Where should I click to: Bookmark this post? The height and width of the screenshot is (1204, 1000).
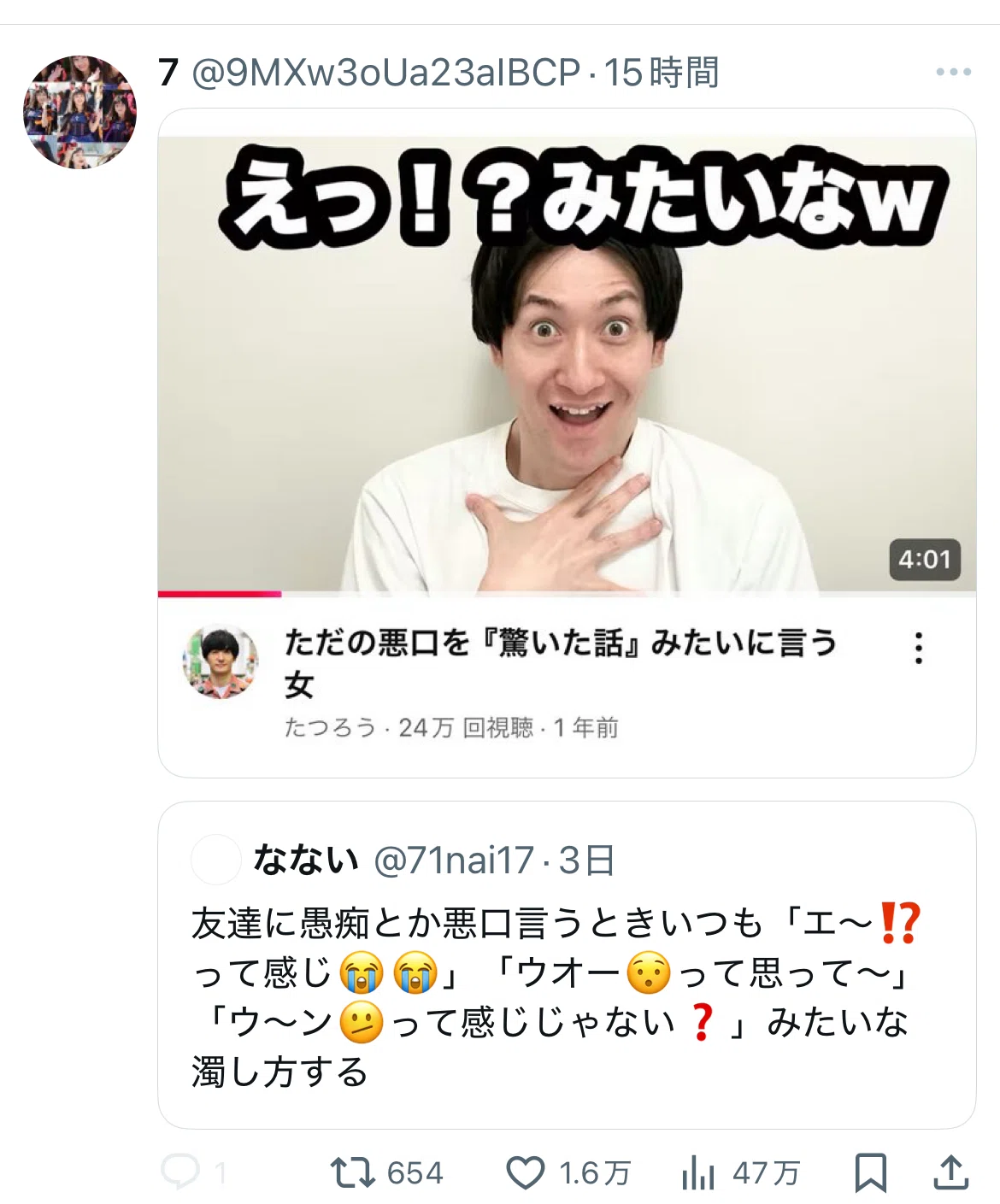point(870,1172)
